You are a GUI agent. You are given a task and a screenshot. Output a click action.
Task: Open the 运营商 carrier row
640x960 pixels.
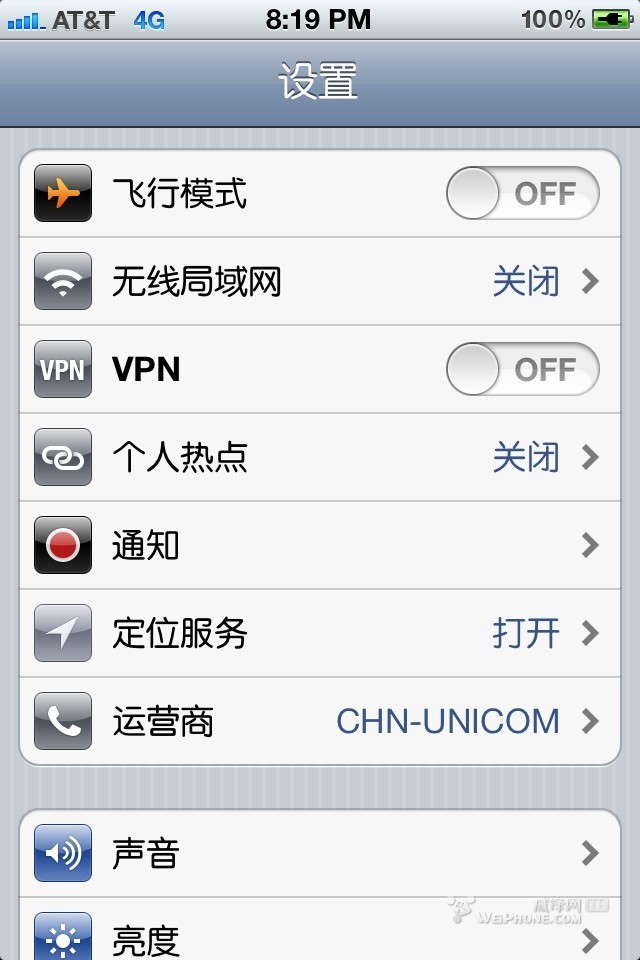[320, 721]
